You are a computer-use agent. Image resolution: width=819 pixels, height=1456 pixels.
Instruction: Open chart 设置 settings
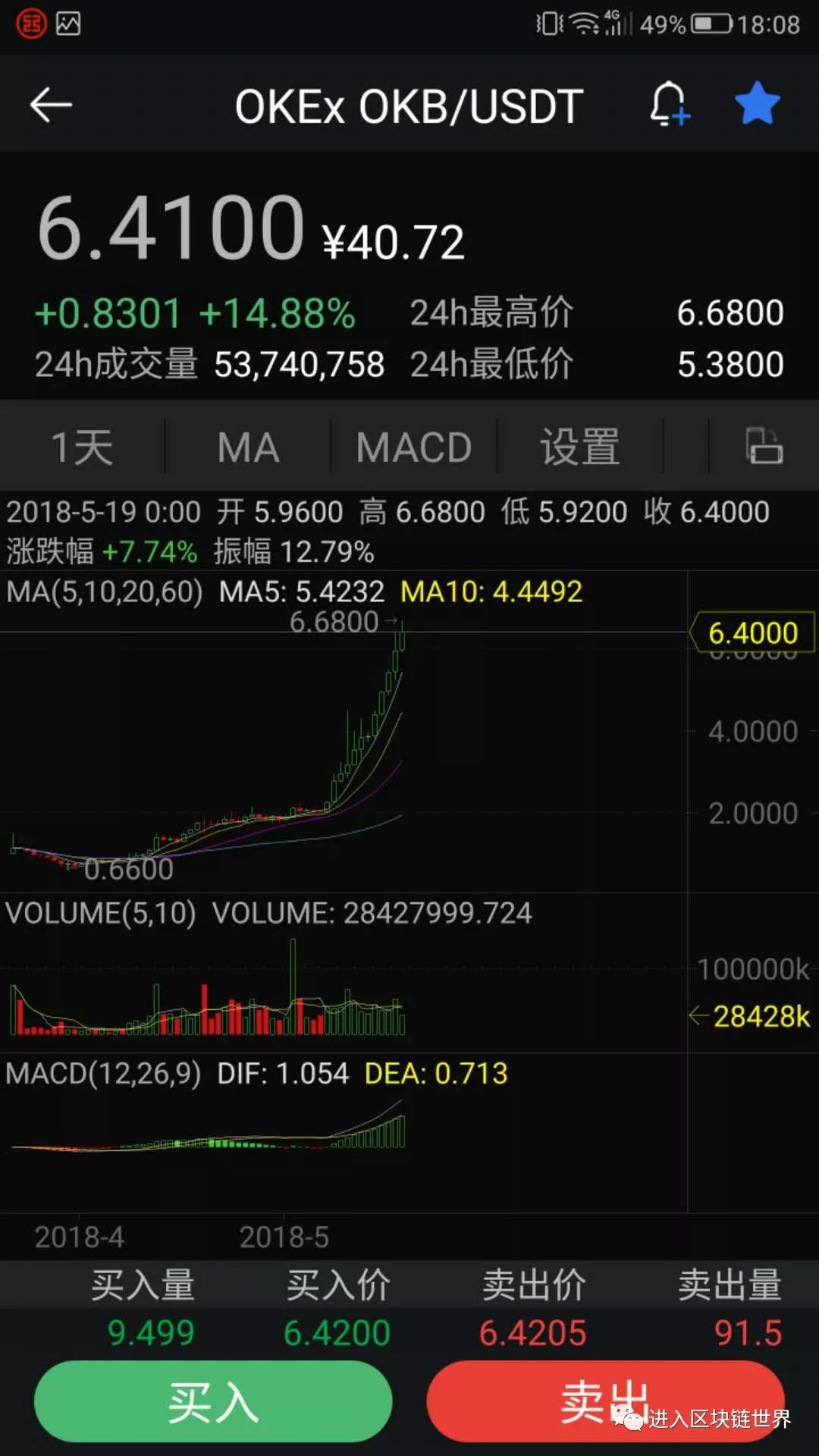[x=580, y=447]
